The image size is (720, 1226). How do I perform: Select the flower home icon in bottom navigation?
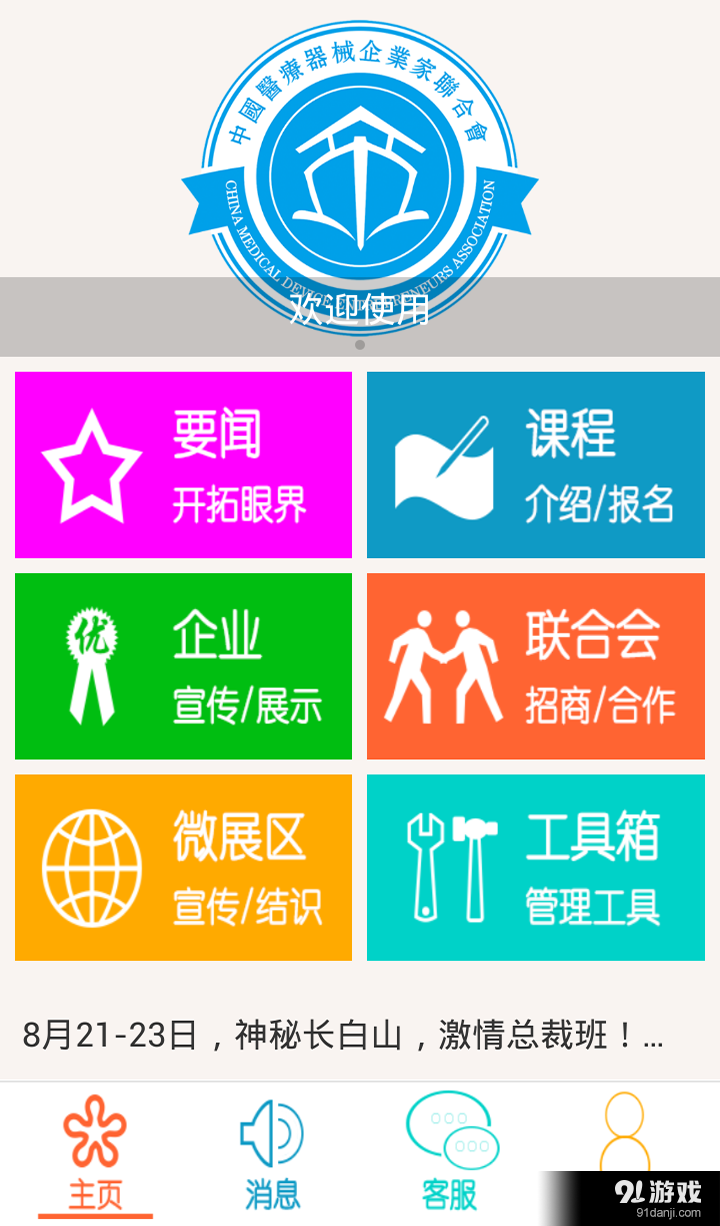[x=95, y=1130]
